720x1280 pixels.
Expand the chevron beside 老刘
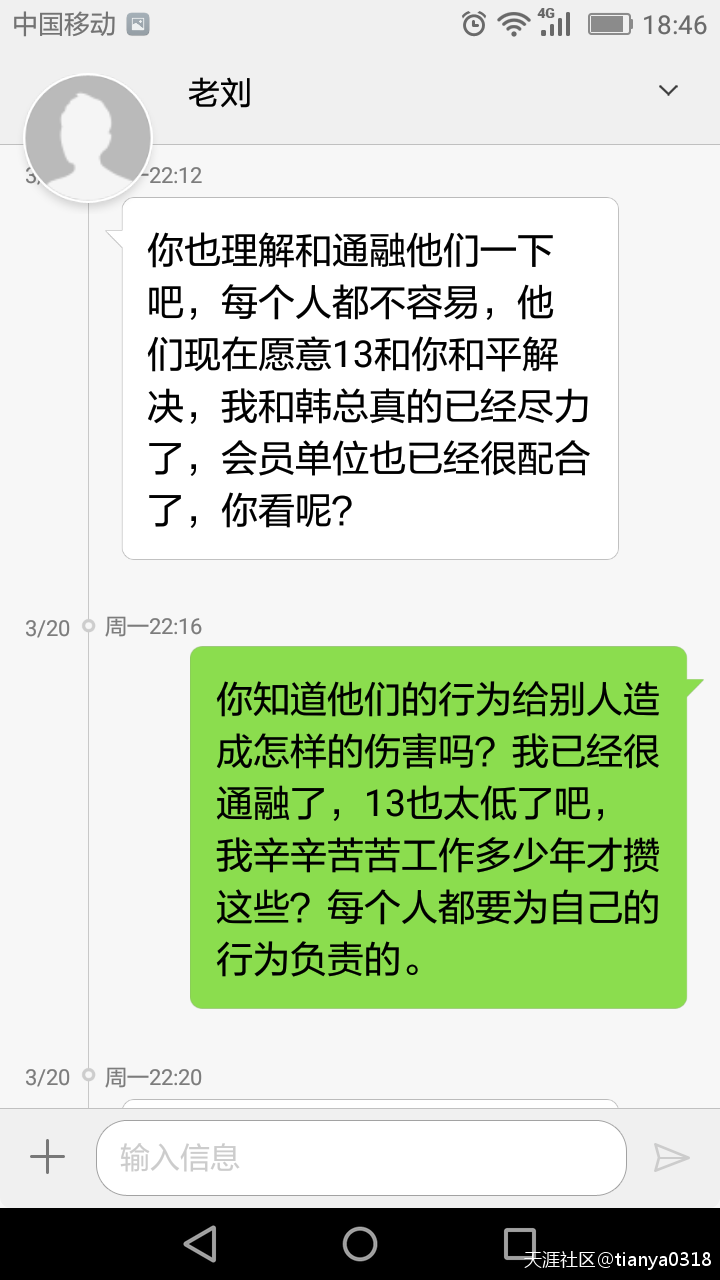point(667,90)
